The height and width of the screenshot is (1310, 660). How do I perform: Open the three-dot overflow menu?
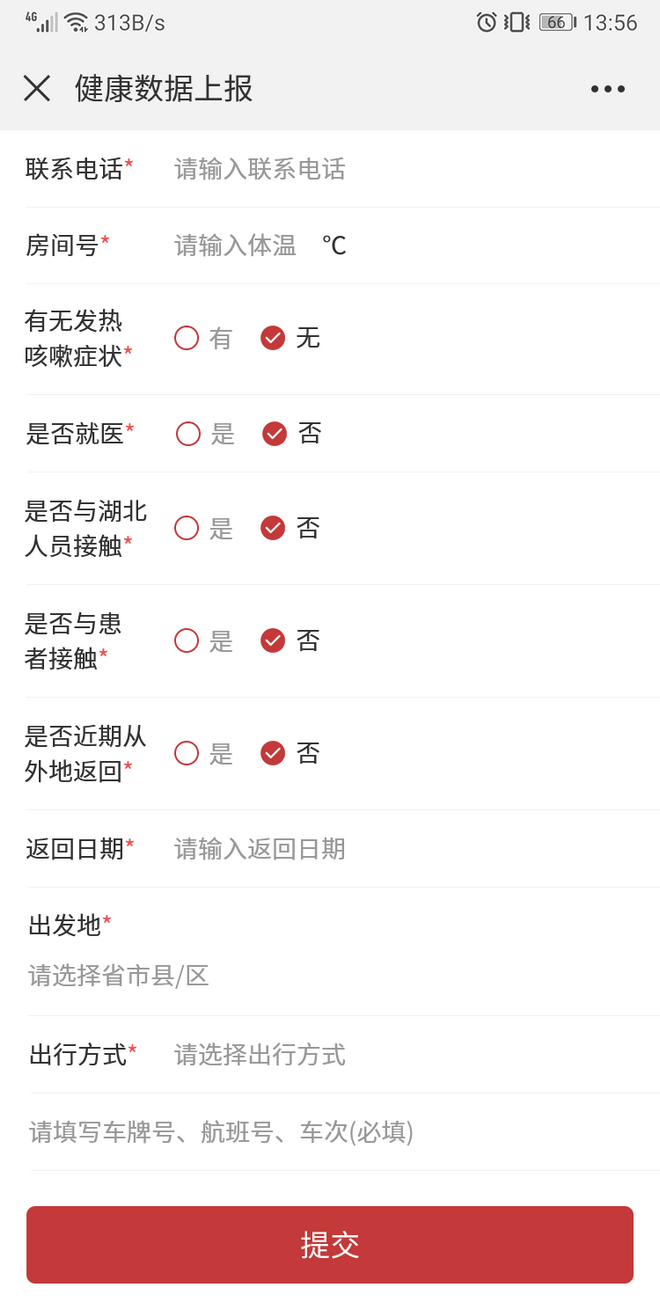[x=607, y=89]
